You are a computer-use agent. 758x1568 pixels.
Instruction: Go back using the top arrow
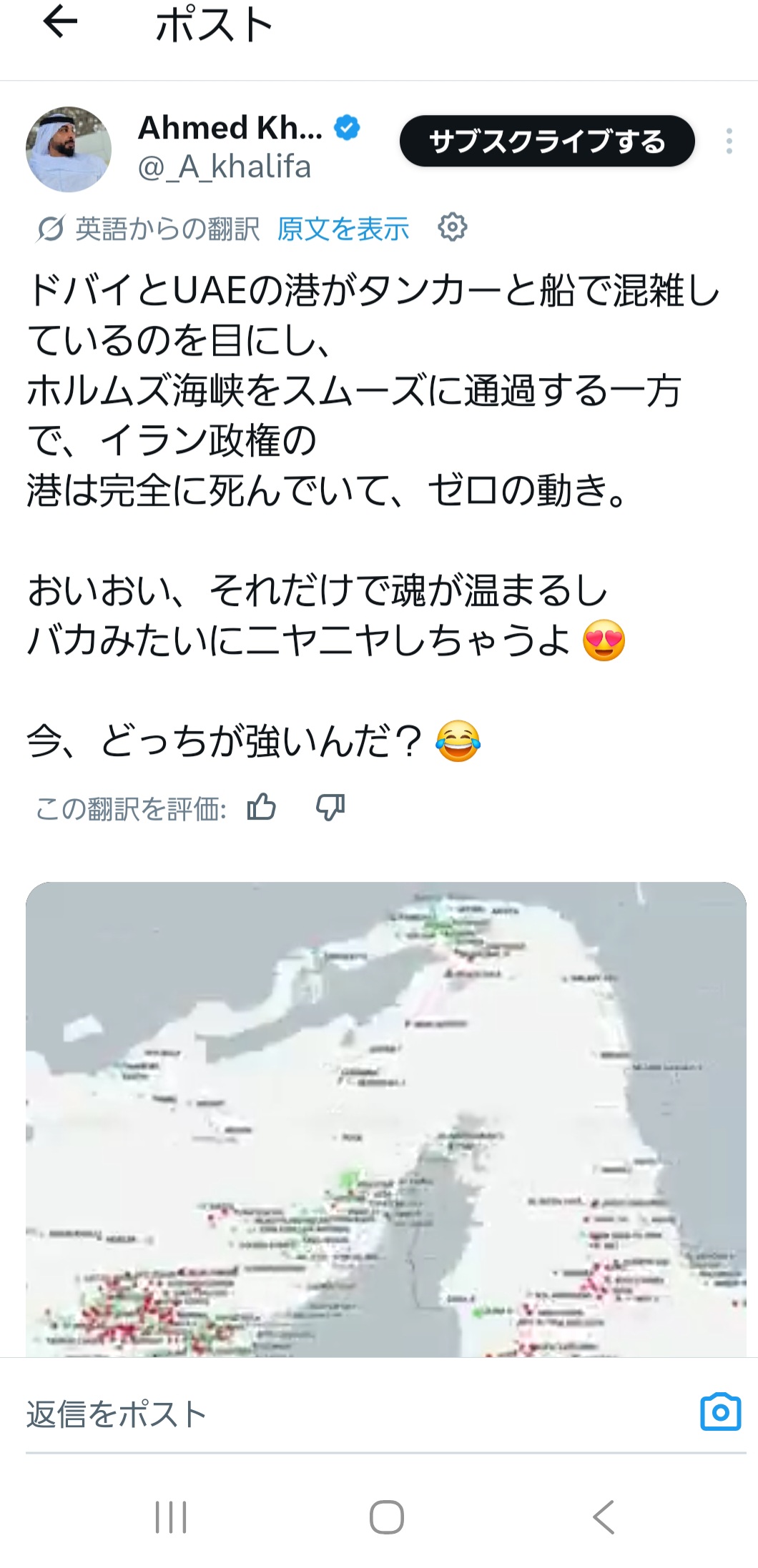coord(60,23)
